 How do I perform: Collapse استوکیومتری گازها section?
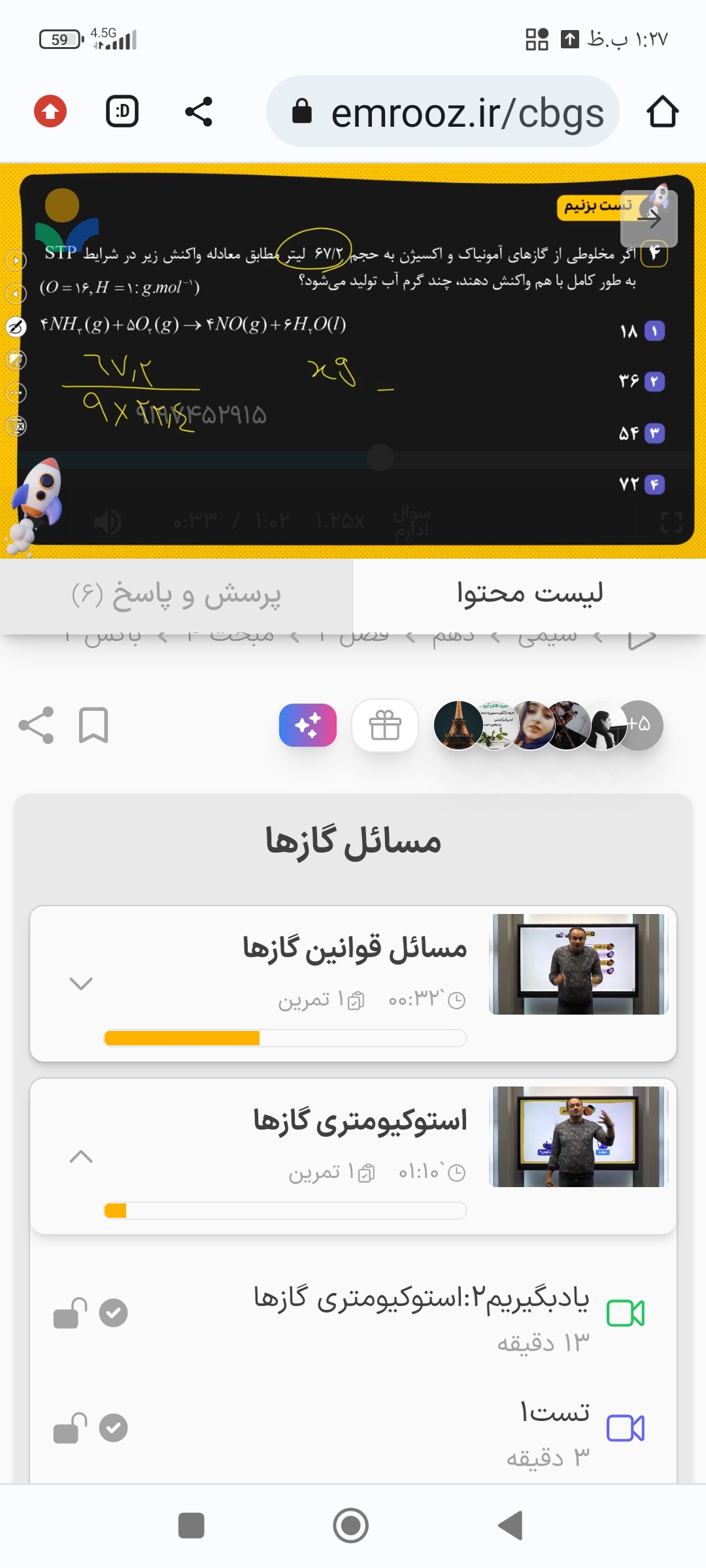(81, 1156)
